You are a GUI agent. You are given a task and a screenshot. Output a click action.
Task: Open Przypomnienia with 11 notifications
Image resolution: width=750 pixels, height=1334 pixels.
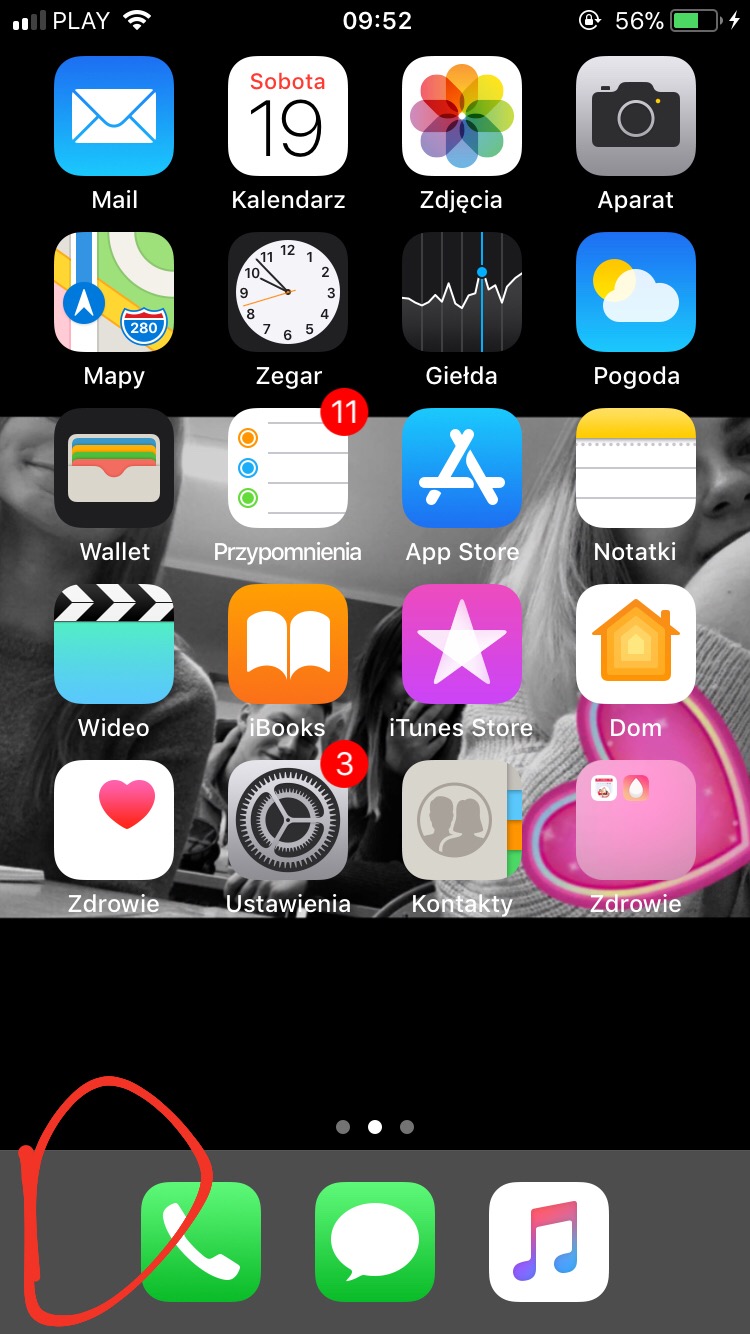288,468
